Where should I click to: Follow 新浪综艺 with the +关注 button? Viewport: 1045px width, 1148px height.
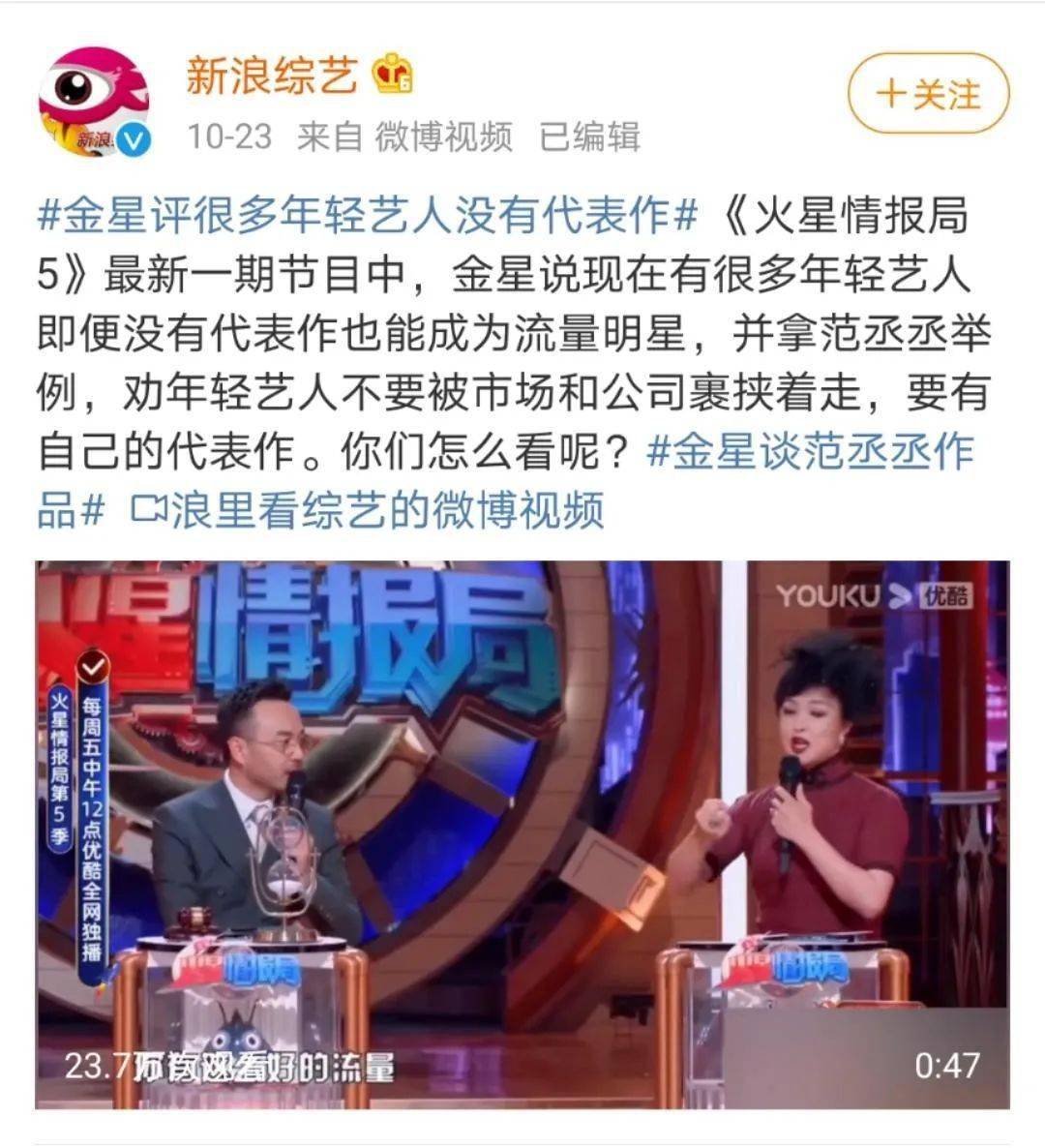[x=928, y=95]
